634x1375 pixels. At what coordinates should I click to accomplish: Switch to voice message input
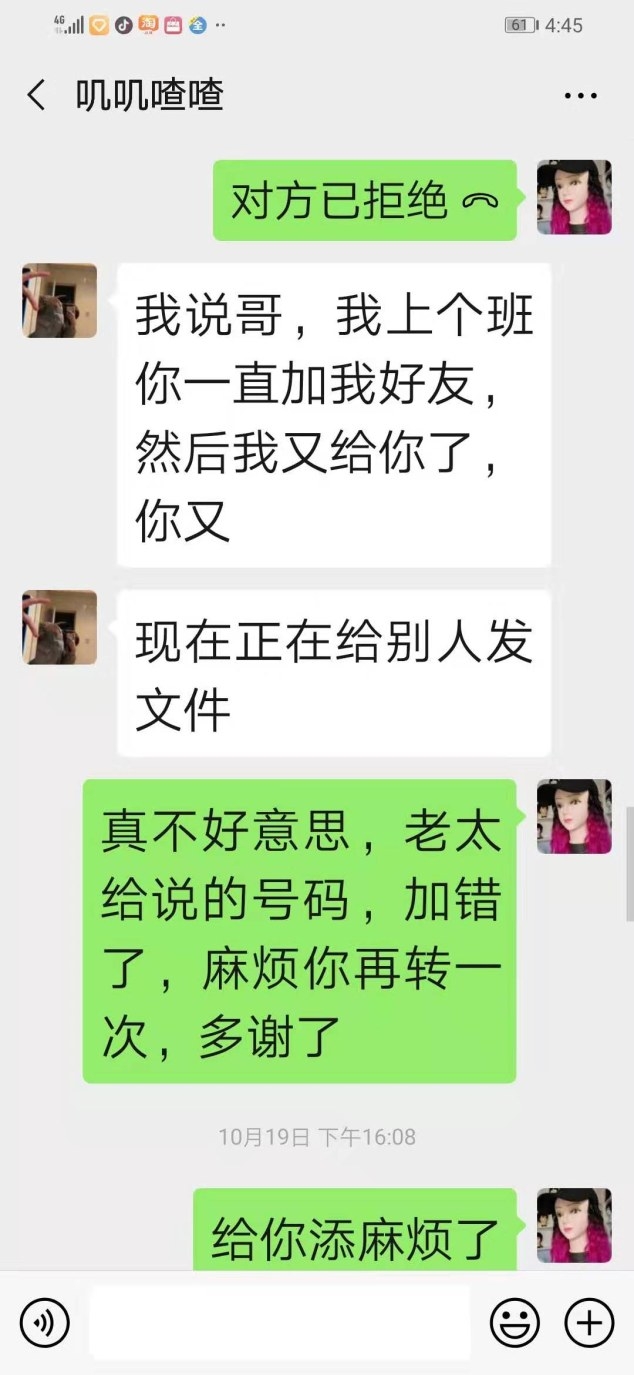(x=45, y=1323)
